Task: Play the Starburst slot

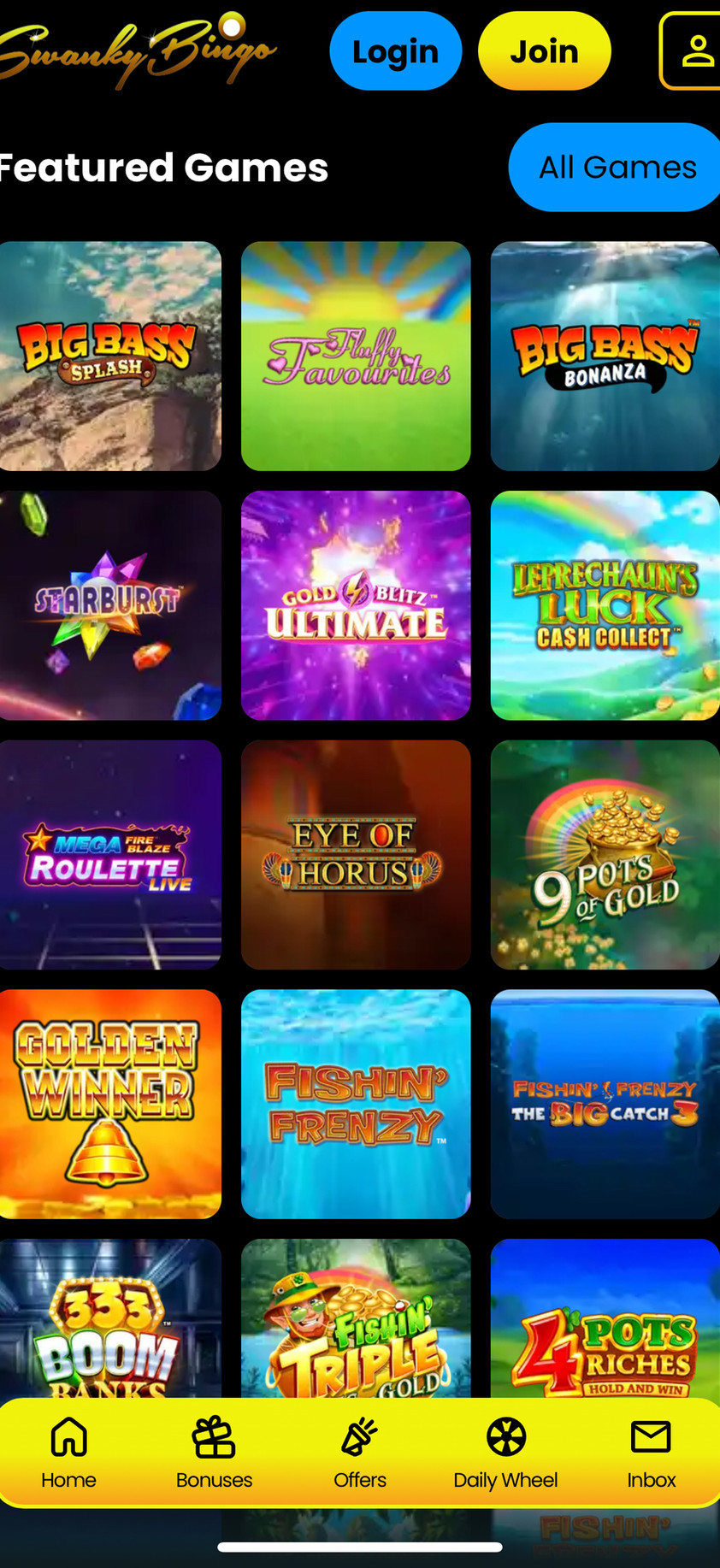Action: [109, 605]
